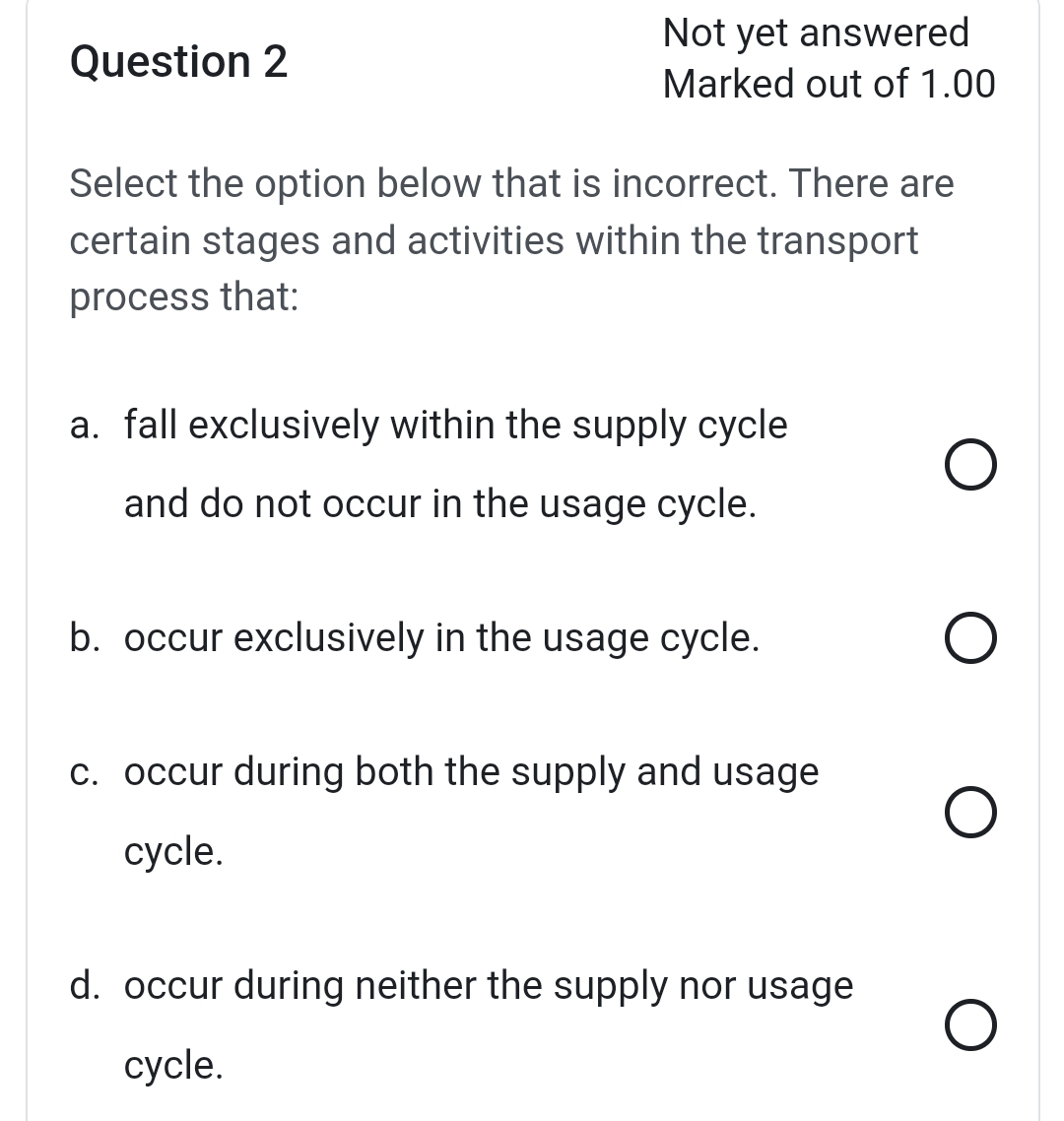Click the option a answer text
Viewport: 1064px width, 1121px height.
tap(443, 463)
